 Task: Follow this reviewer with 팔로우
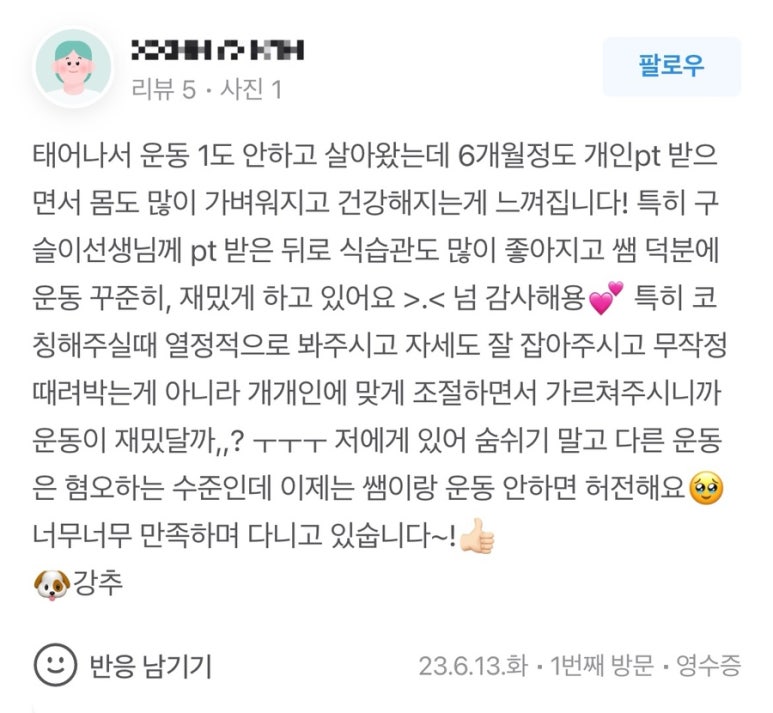(671, 67)
